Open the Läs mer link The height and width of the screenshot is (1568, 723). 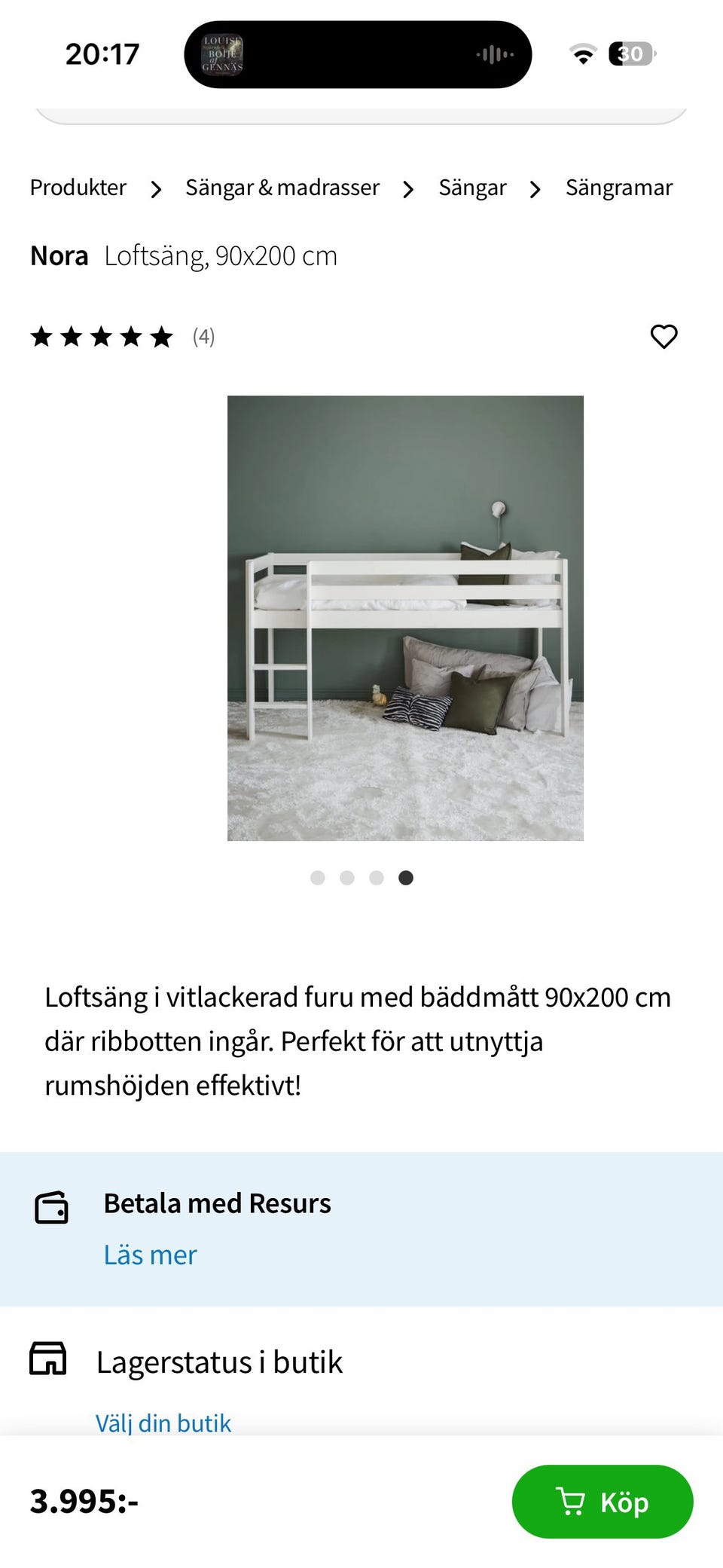click(x=150, y=1255)
